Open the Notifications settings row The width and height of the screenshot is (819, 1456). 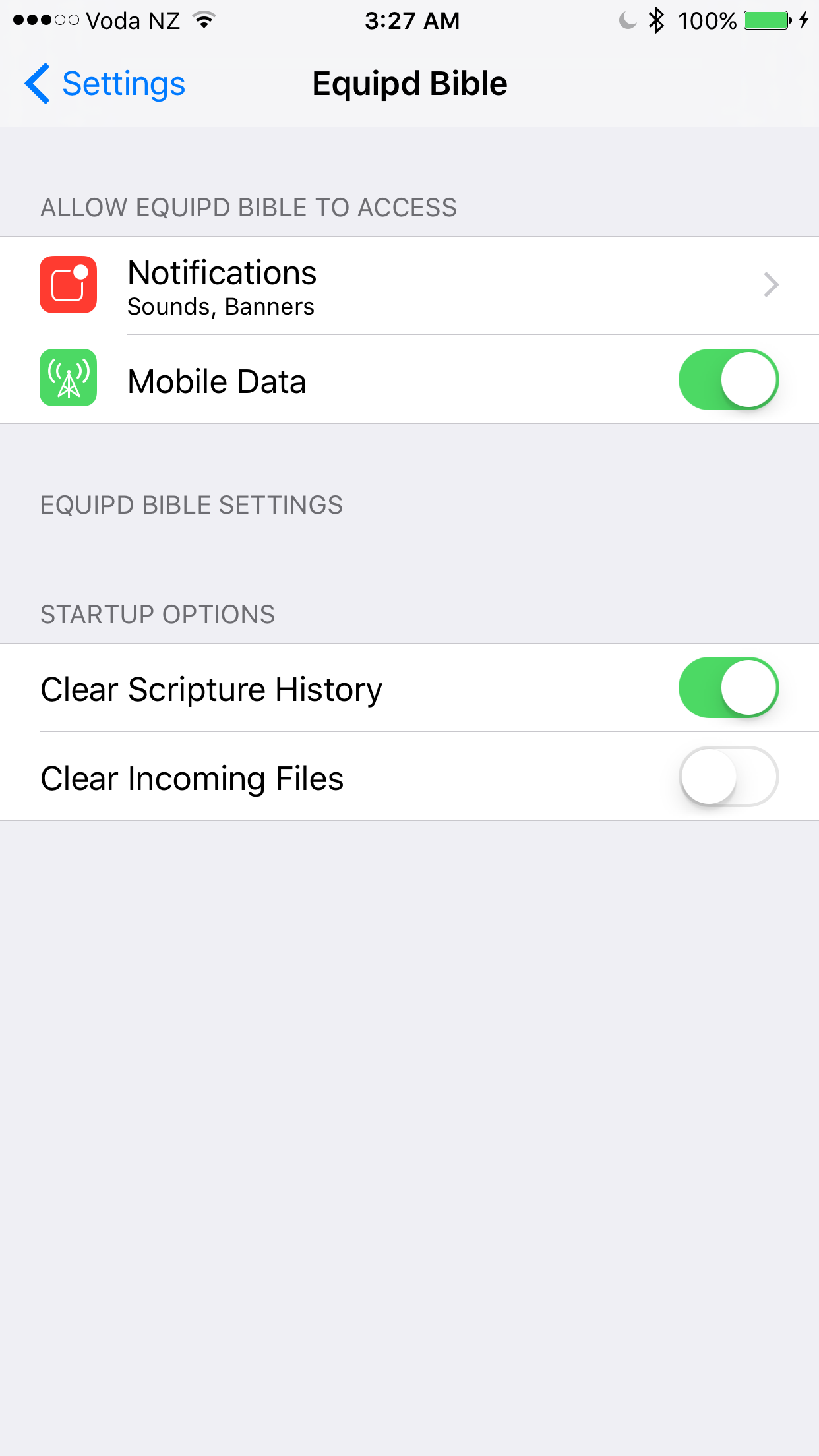pos(409,286)
